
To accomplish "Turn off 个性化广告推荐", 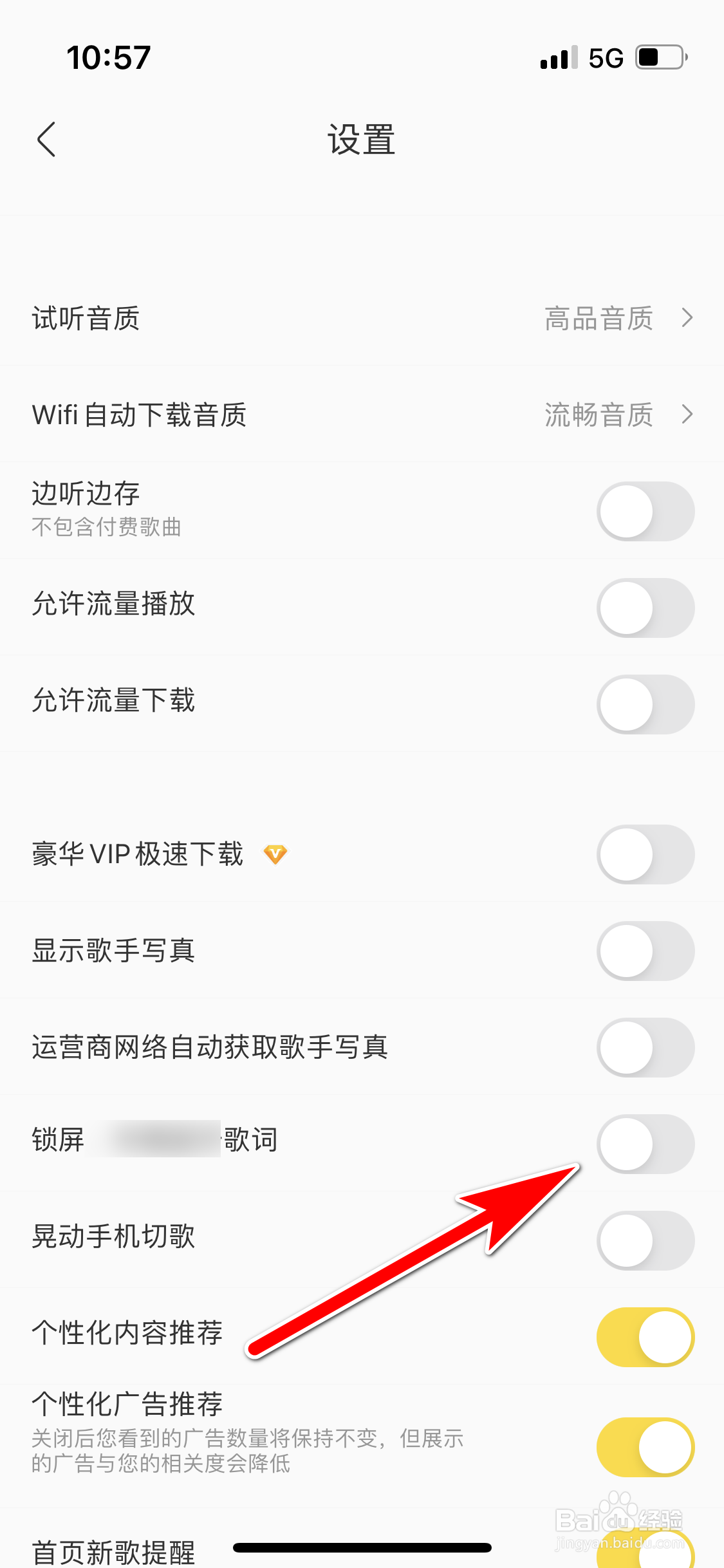I will (645, 1445).
